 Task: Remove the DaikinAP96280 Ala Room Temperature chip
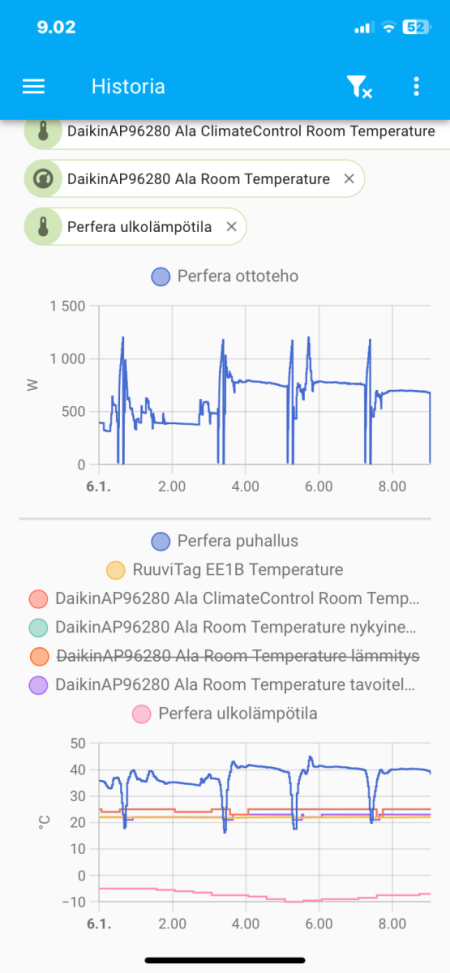pyautogui.click(x=349, y=179)
